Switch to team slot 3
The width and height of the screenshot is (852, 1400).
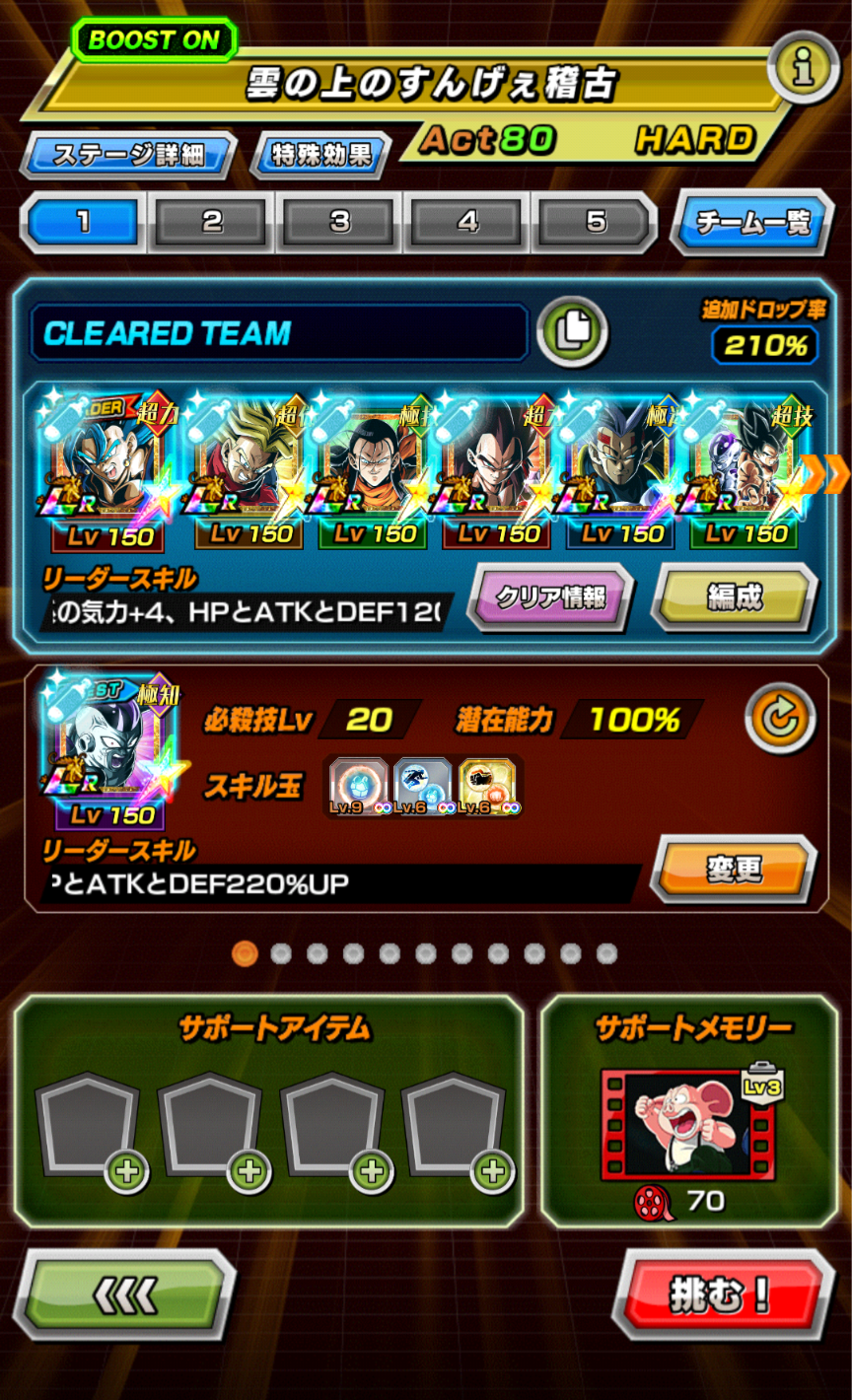click(x=339, y=223)
